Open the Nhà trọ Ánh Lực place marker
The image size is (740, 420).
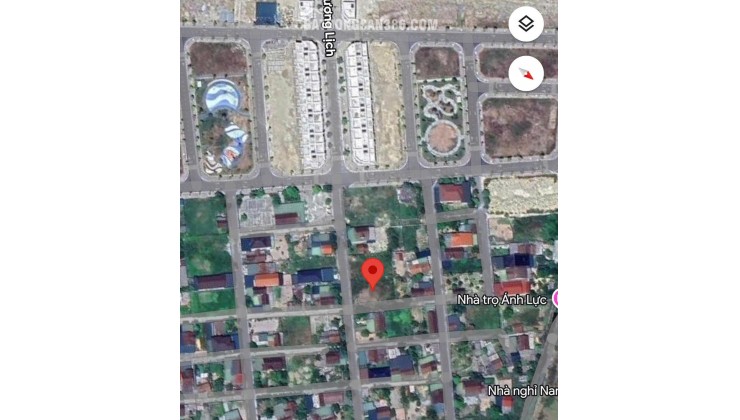[x=555, y=298]
